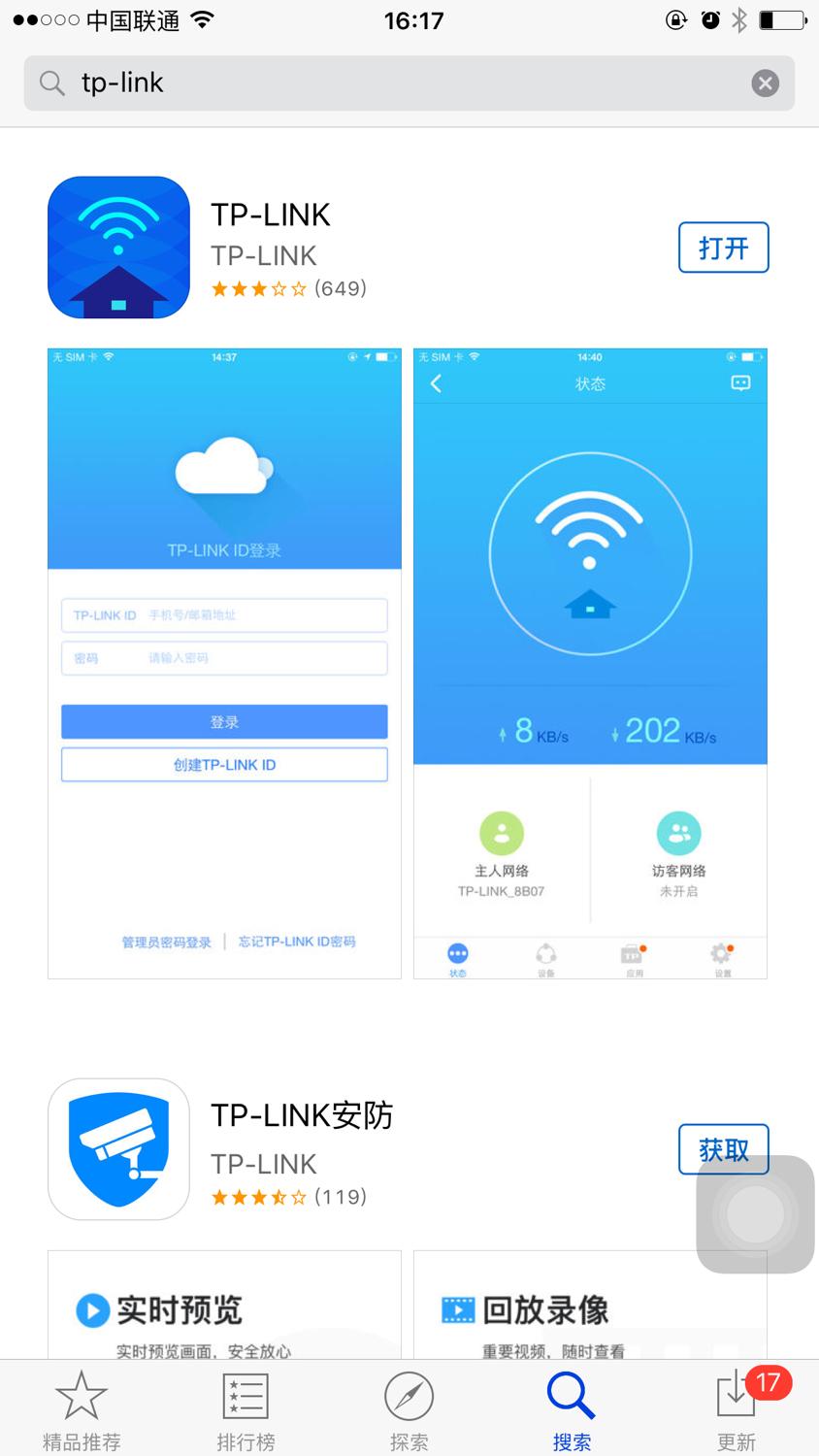Switch to the 排行榜 tab
Screen dimensions: 819x1456
(246, 1409)
